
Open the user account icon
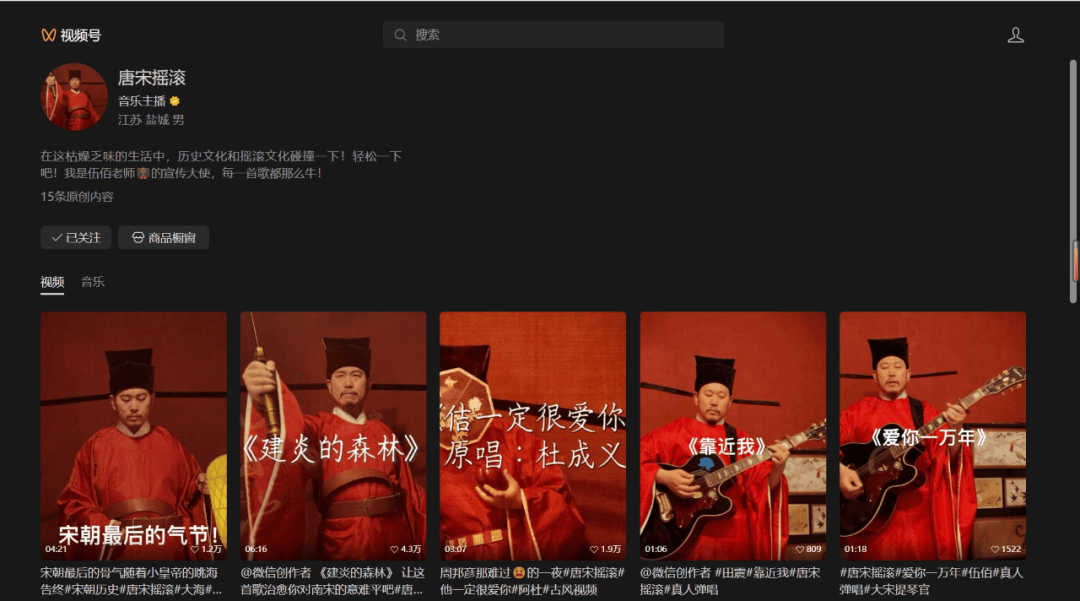(x=1015, y=35)
